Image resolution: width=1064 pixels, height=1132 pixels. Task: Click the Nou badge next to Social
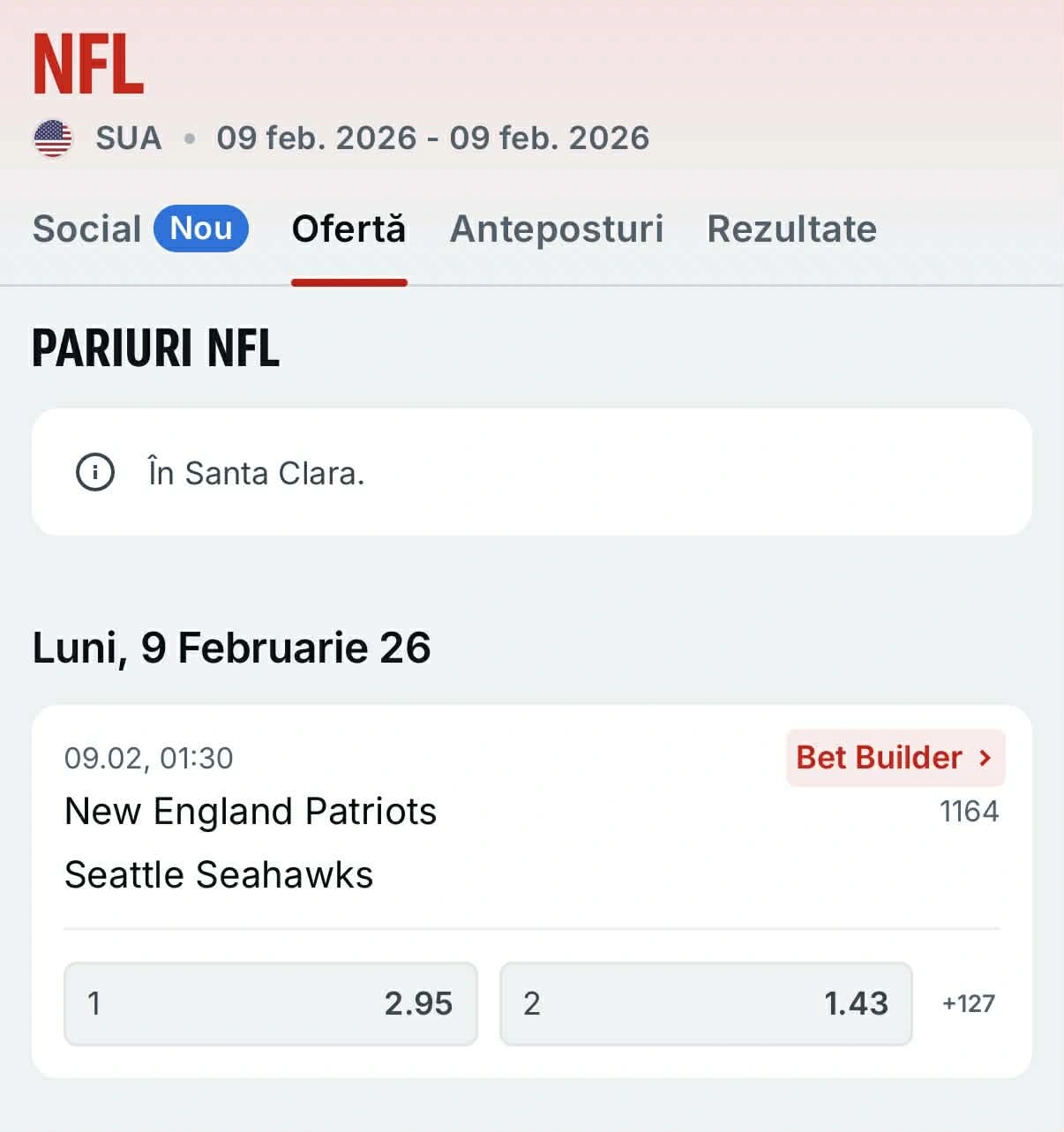200,229
